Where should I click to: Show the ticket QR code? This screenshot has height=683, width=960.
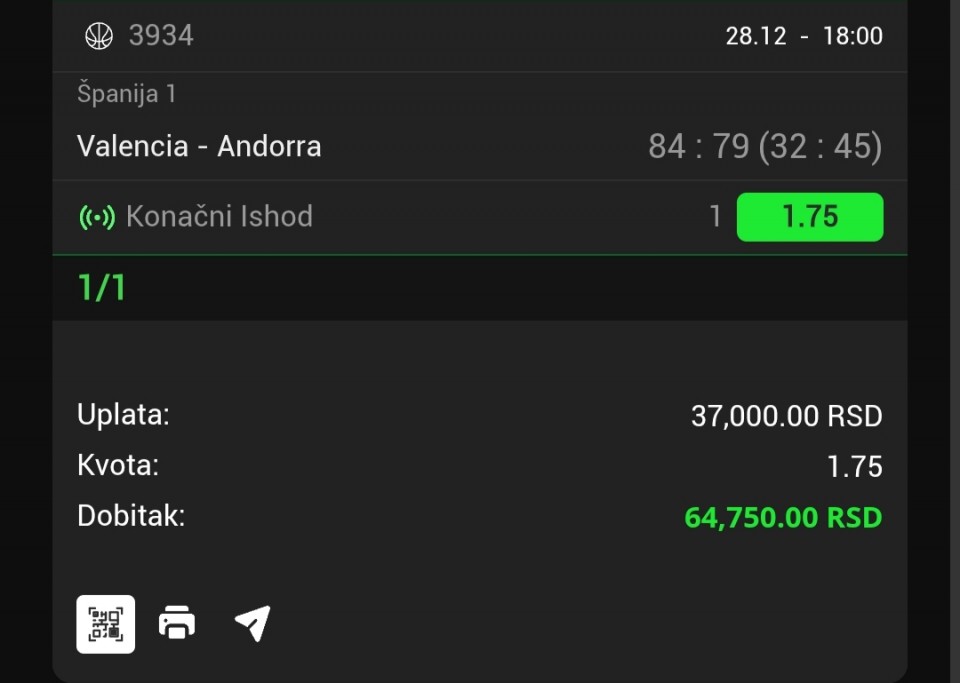click(x=105, y=624)
